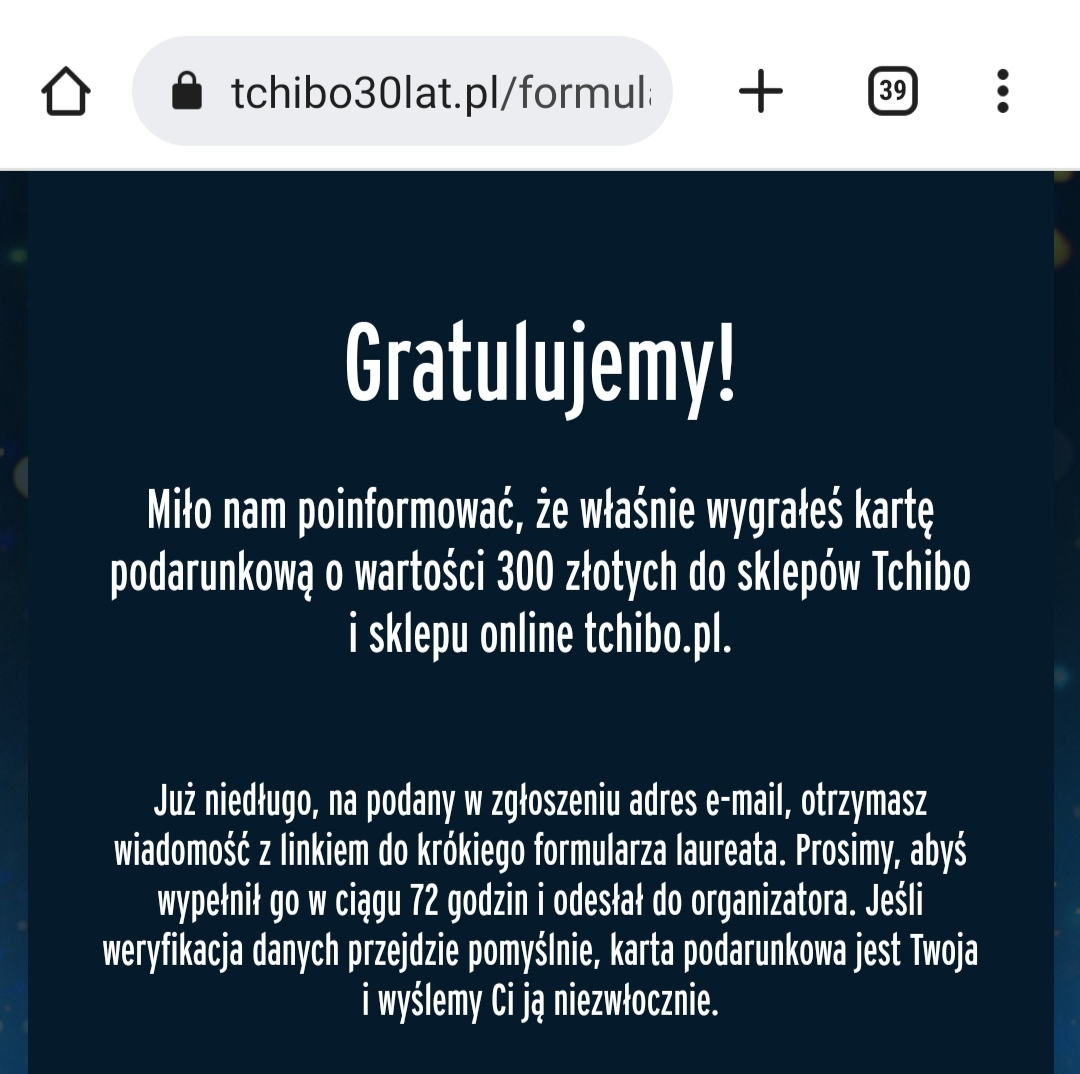Viewport: 1080px width, 1074px height.
Task: Go to the browser home page
Action: pos(66,93)
